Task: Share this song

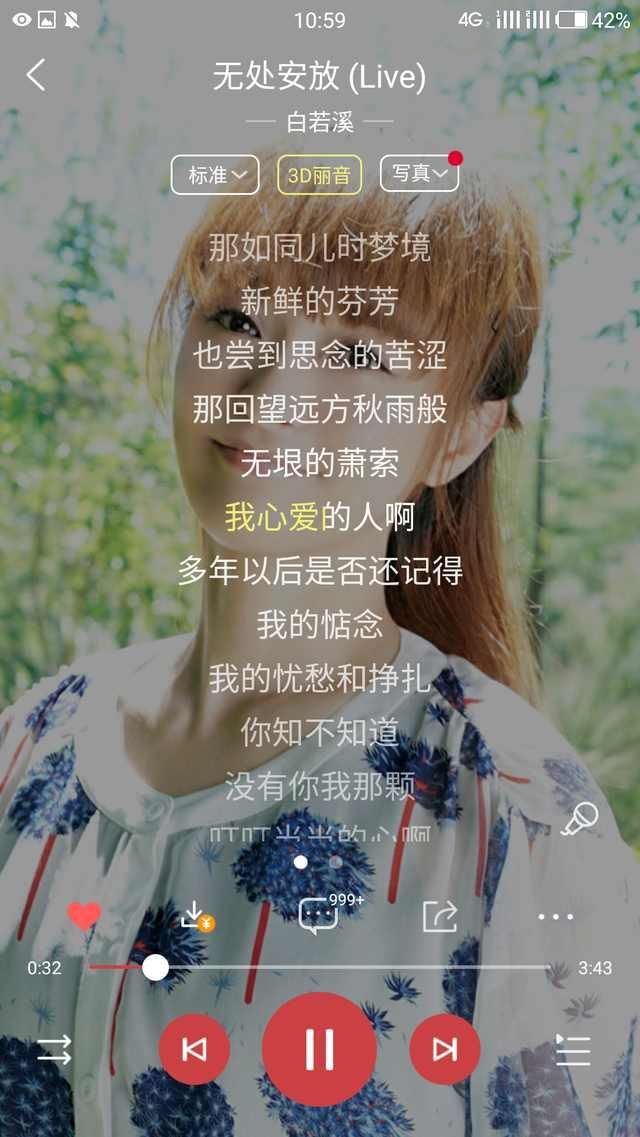Action: tap(439, 915)
